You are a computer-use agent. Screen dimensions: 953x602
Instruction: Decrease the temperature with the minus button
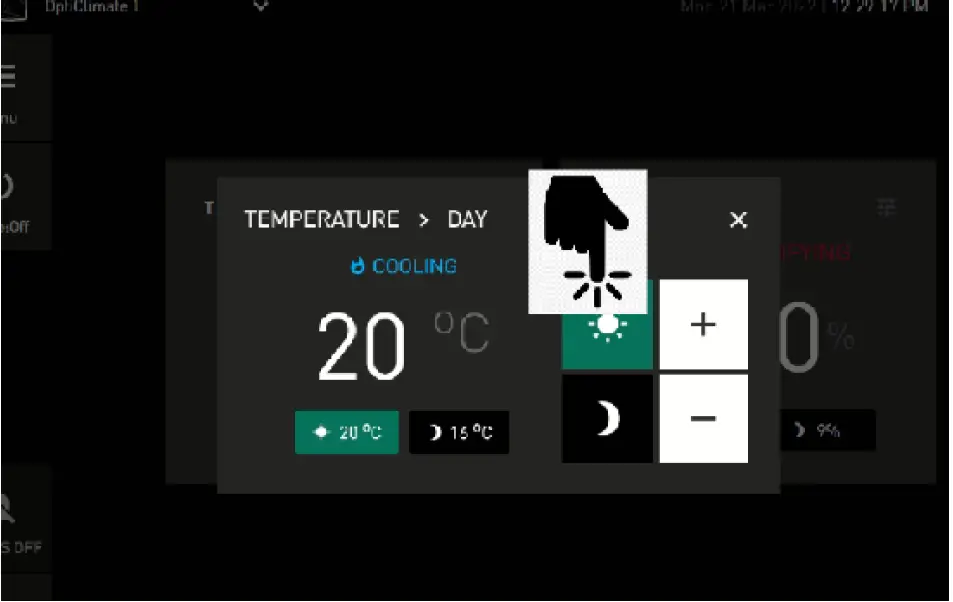[x=703, y=418]
